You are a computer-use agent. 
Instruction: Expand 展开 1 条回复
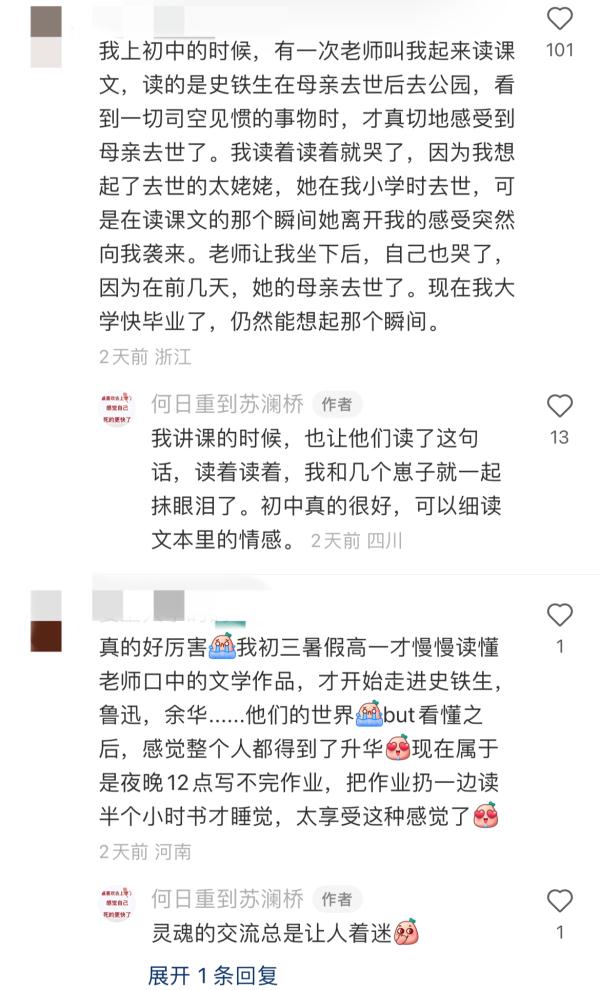213,974
